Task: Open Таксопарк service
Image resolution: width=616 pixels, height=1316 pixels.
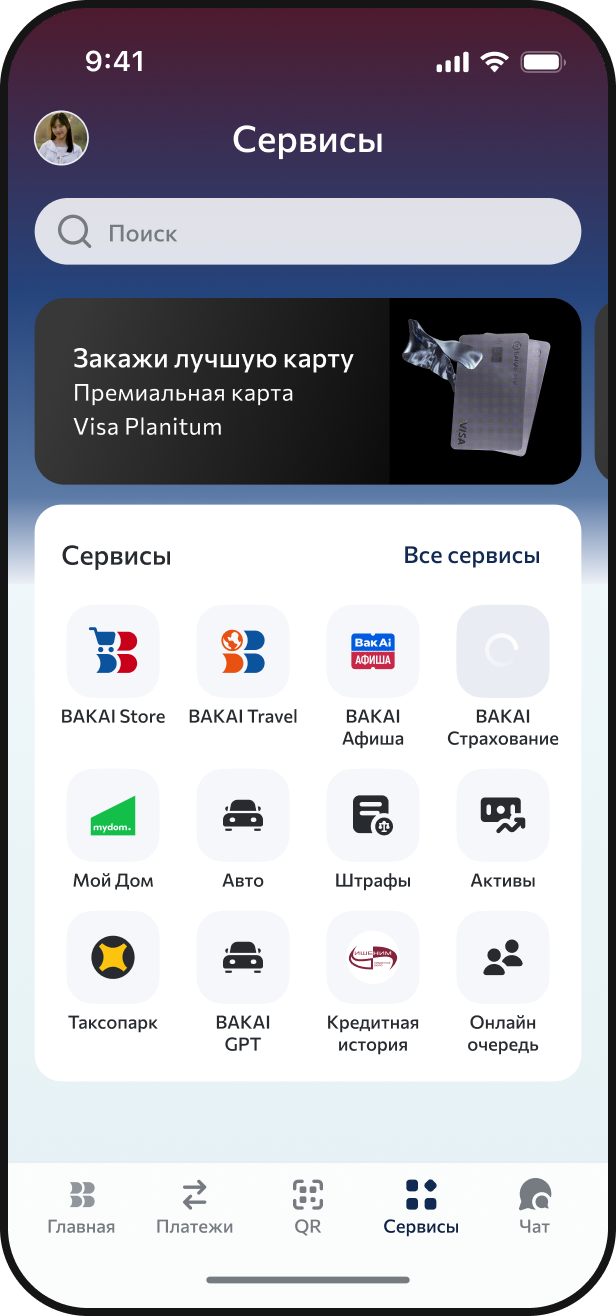Action: [x=113, y=957]
